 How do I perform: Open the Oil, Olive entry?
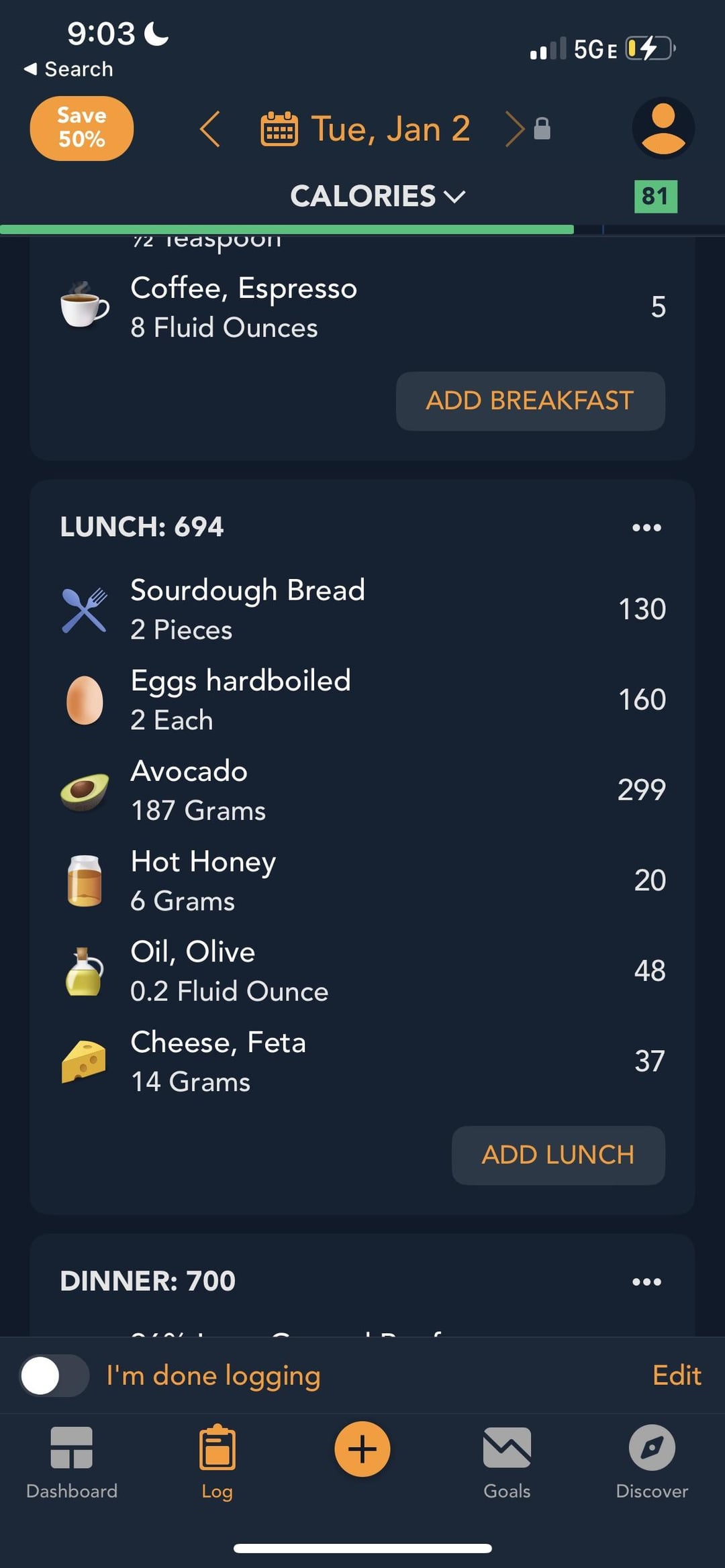tap(362, 971)
